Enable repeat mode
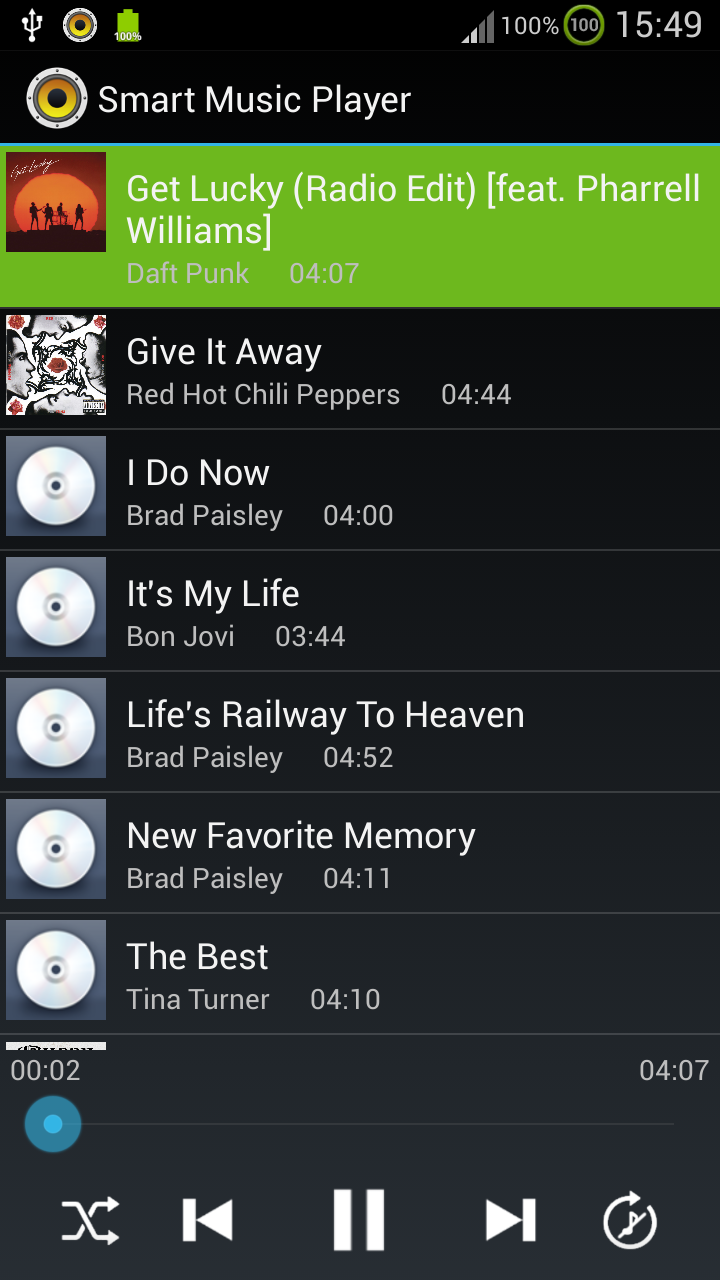Image resolution: width=720 pixels, height=1280 pixels. 630,1219
